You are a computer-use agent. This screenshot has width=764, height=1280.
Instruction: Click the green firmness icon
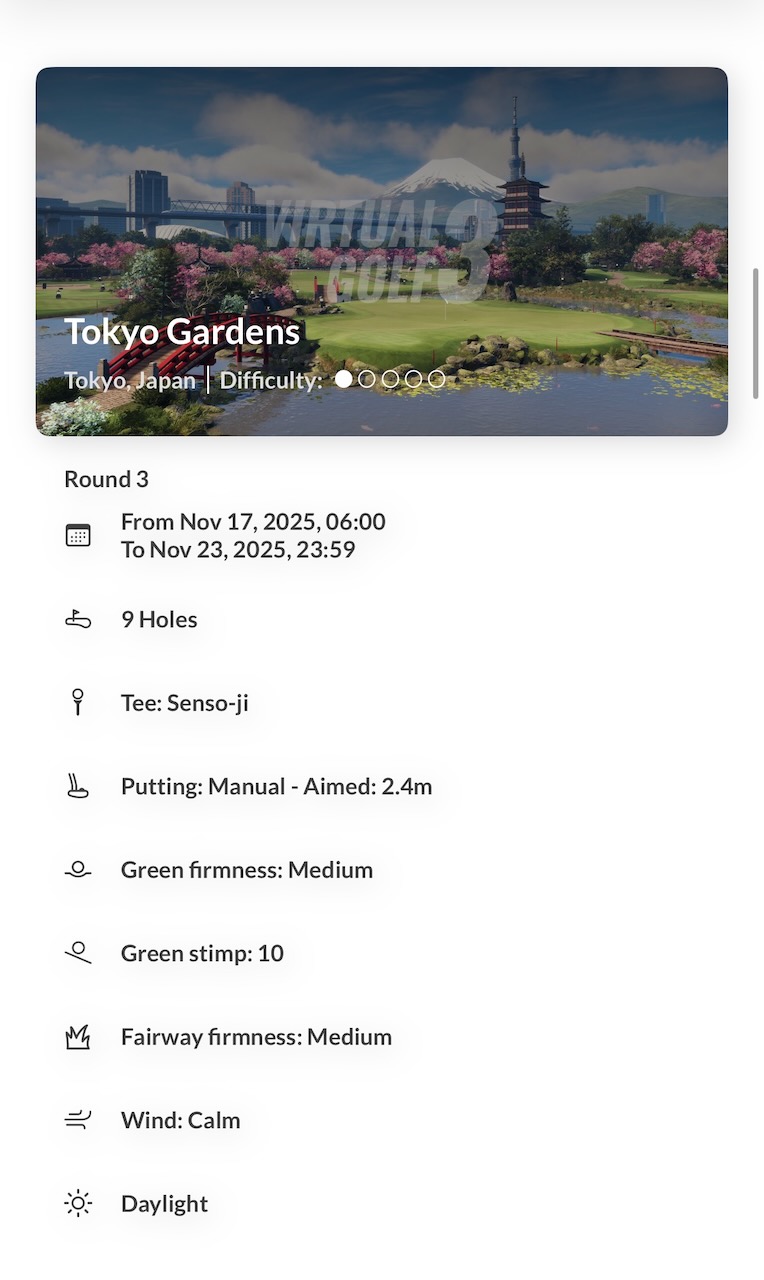point(79,870)
